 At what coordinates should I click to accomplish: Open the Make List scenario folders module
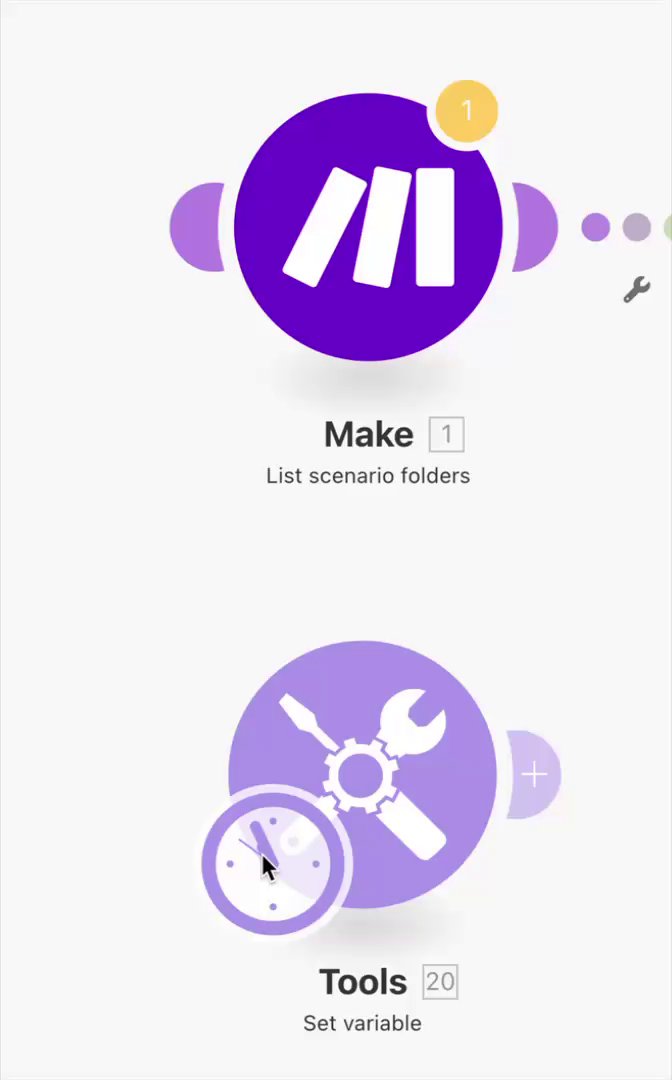367,227
